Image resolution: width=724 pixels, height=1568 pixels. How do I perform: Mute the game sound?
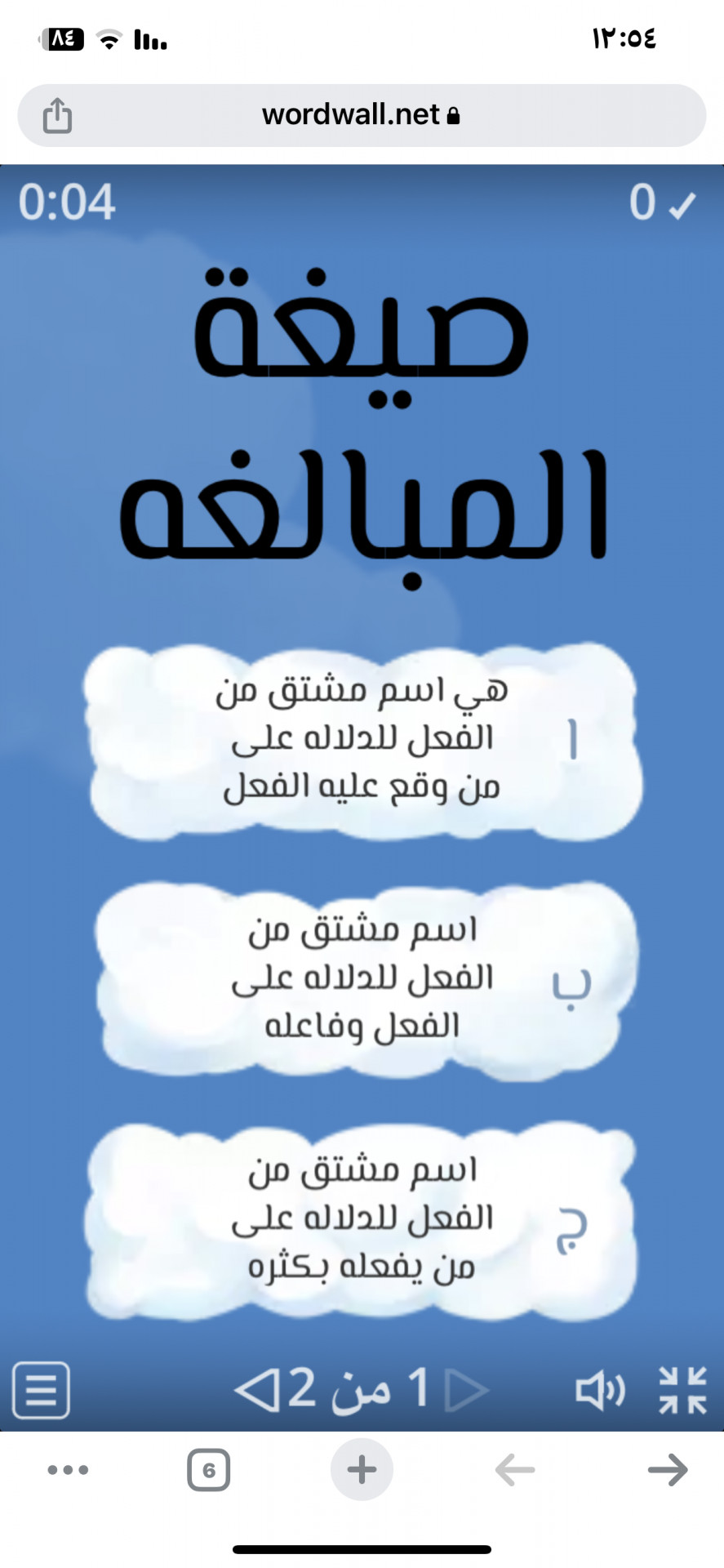coord(600,1389)
